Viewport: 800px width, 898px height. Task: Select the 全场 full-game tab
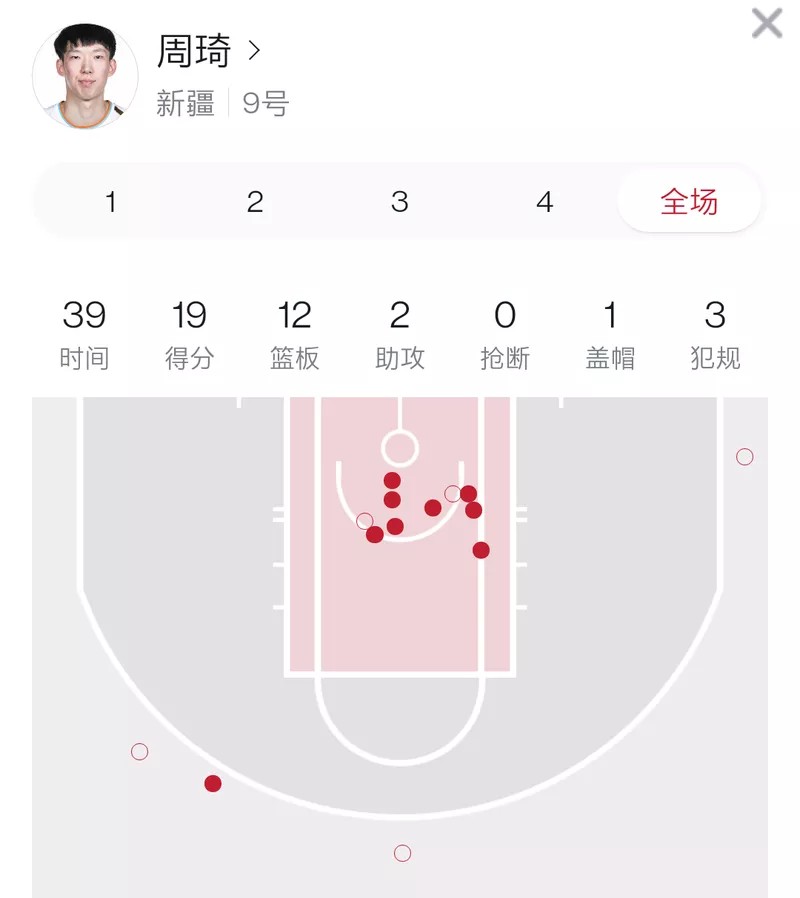(x=689, y=202)
